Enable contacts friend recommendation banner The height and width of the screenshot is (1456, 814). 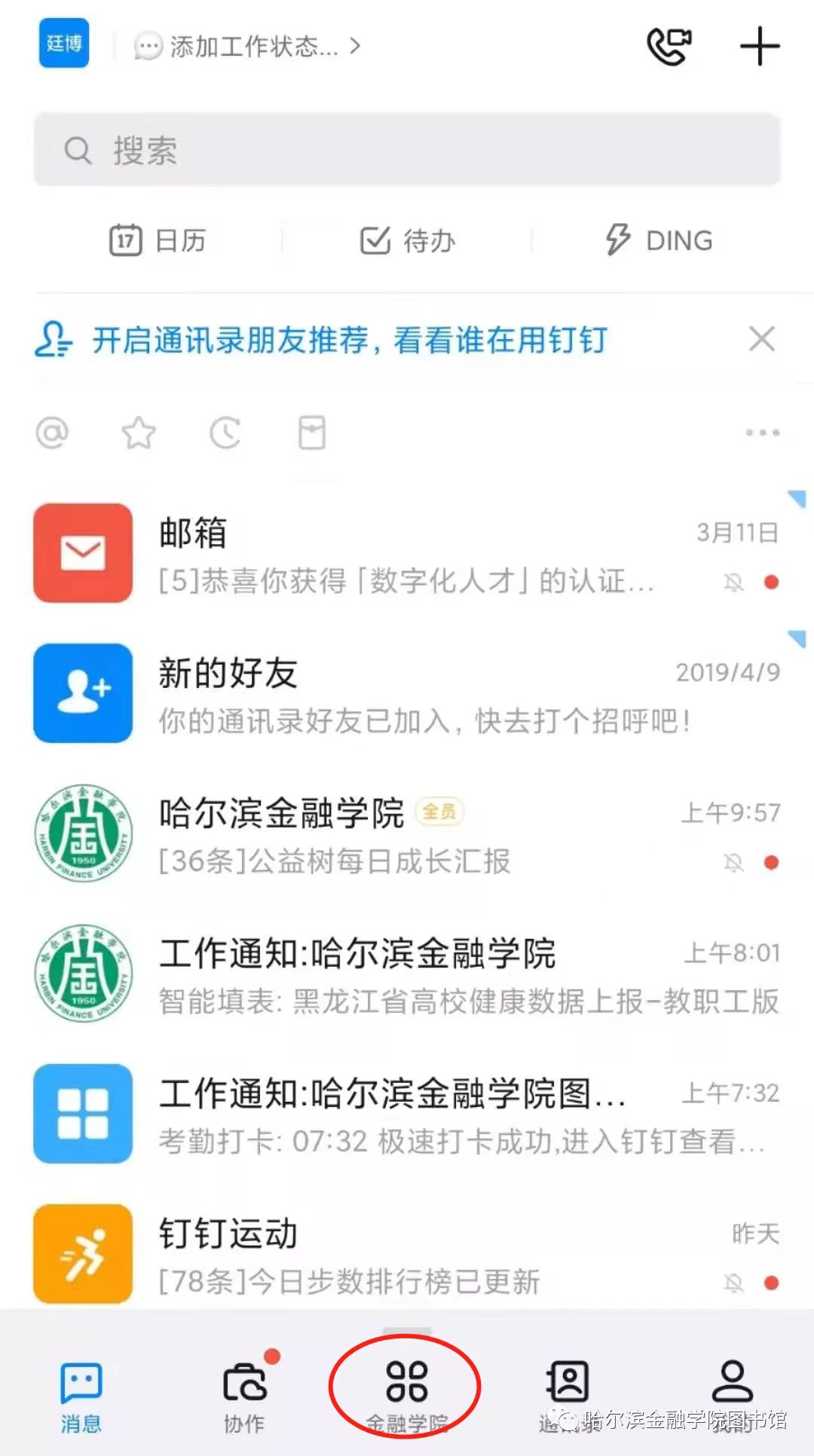click(349, 340)
